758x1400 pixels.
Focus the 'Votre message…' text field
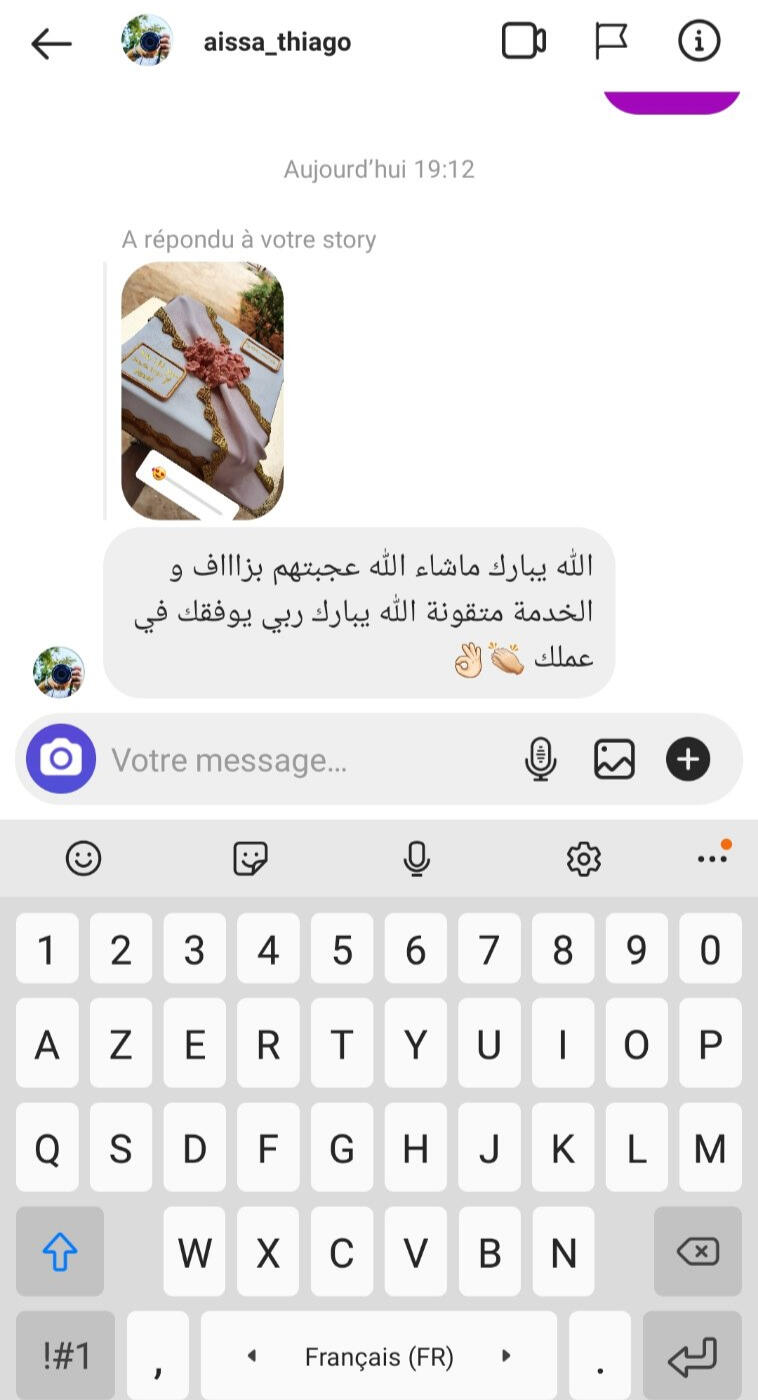click(310, 760)
